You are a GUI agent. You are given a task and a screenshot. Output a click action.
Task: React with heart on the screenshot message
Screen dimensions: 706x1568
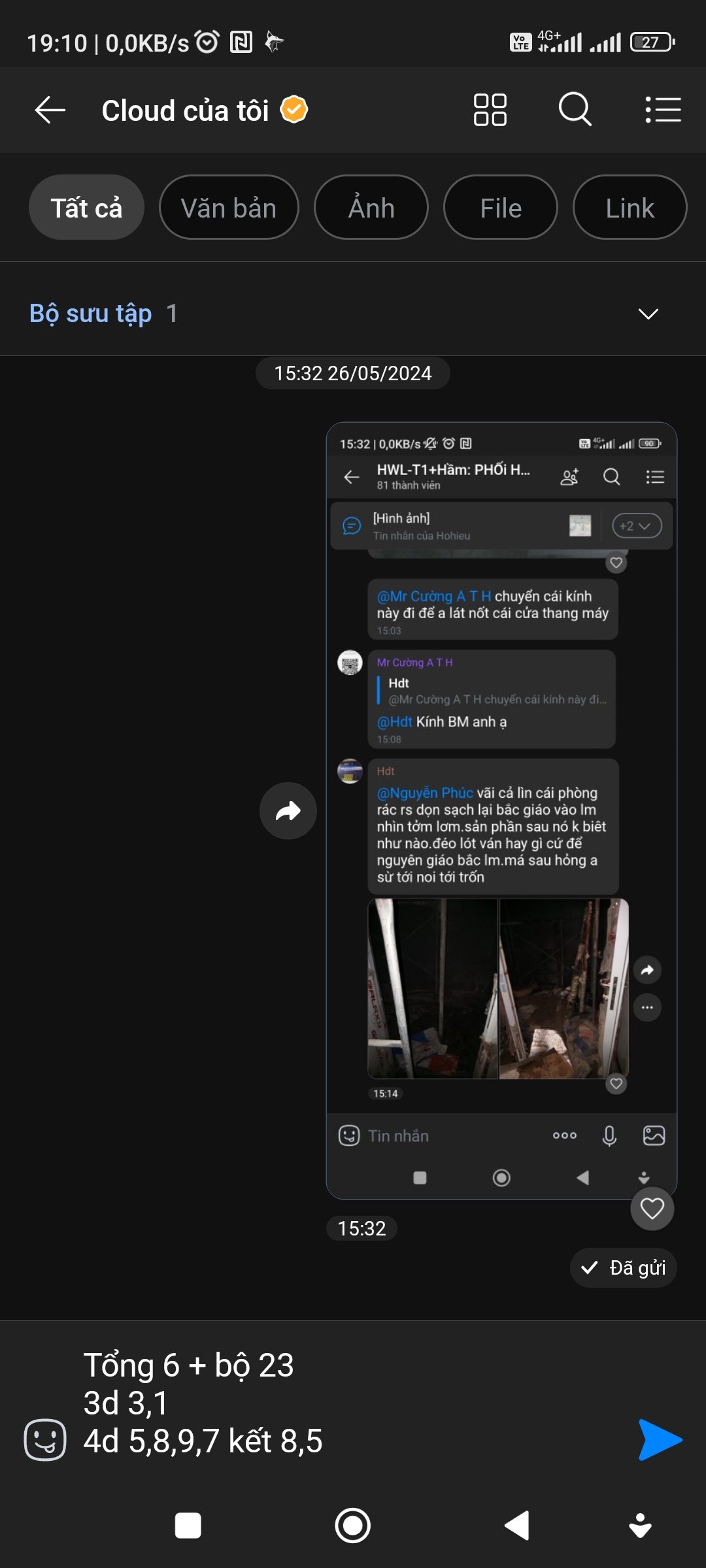coord(652,1209)
